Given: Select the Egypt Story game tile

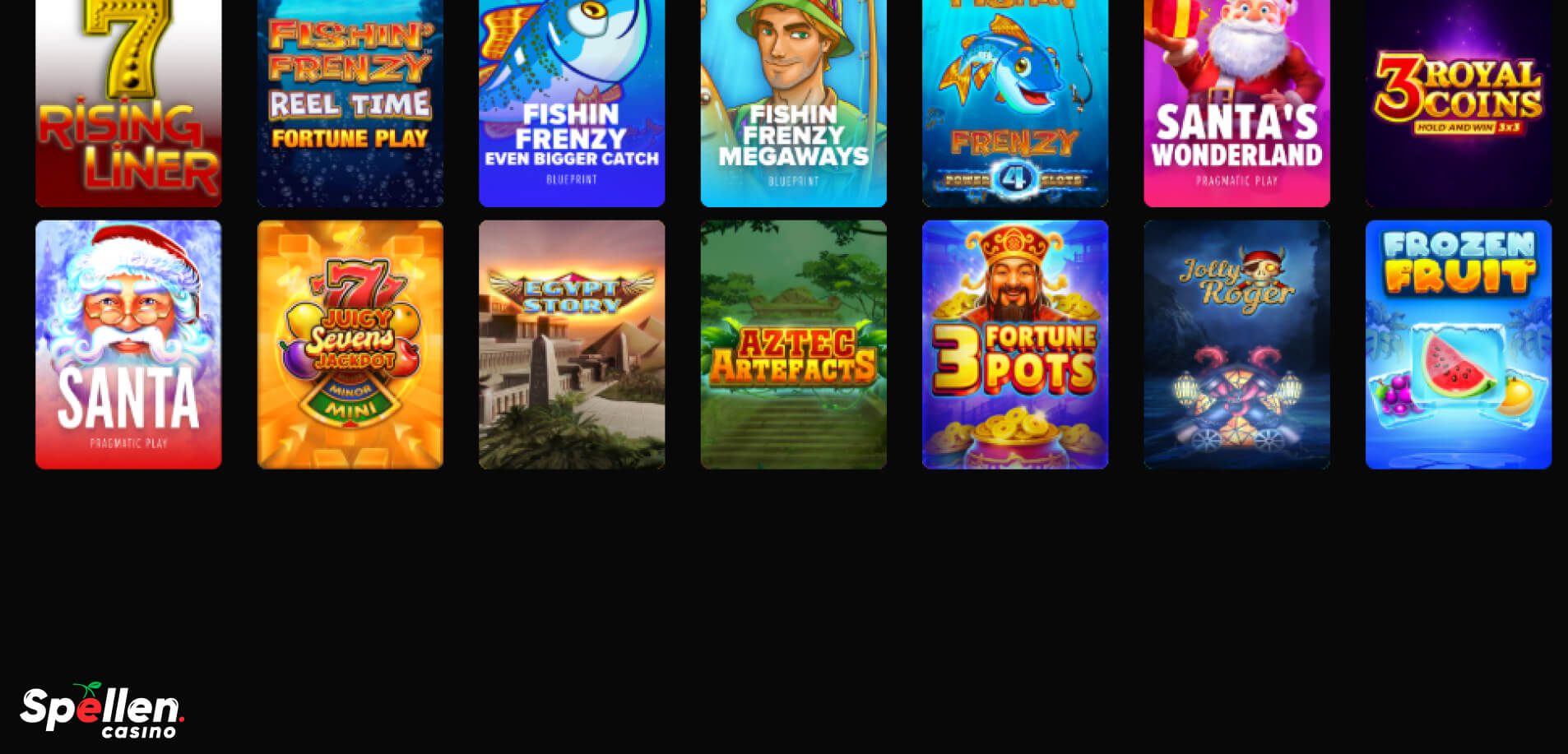Looking at the screenshot, I should pos(572,345).
